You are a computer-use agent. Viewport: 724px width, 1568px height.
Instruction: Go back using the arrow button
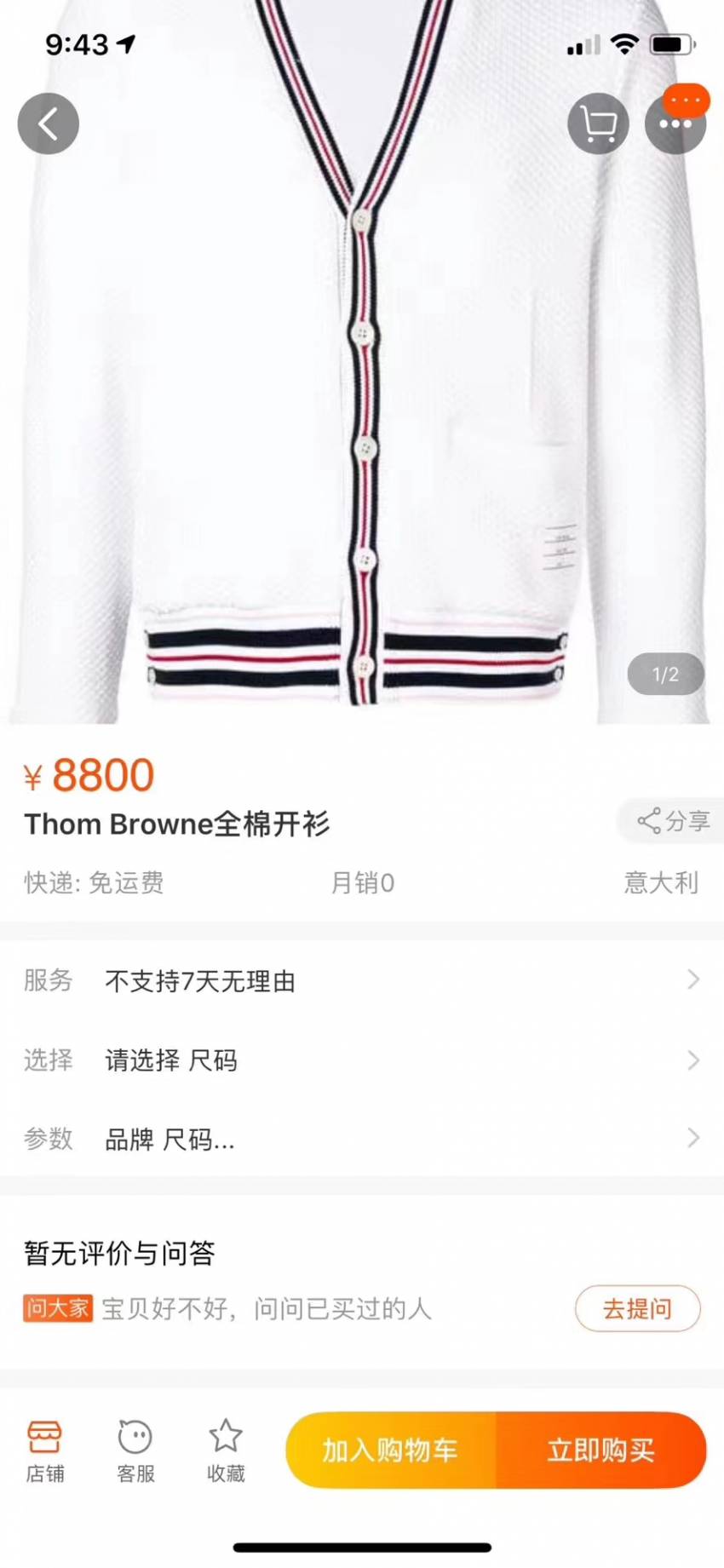point(49,123)
